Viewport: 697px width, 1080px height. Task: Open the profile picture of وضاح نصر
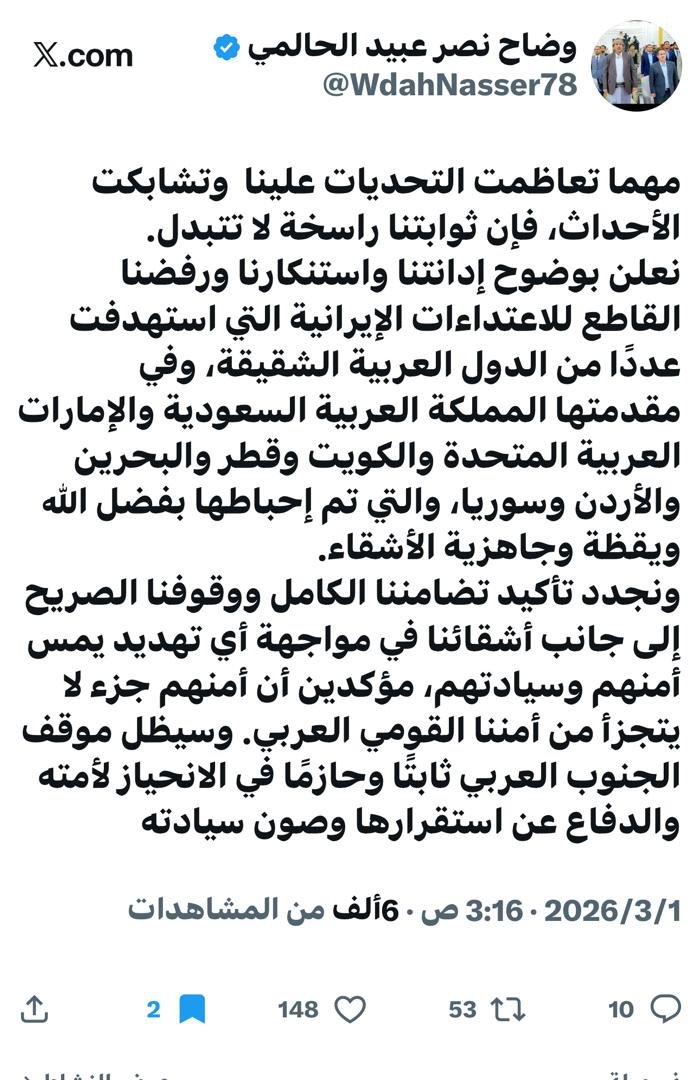(x=635, y=66)
